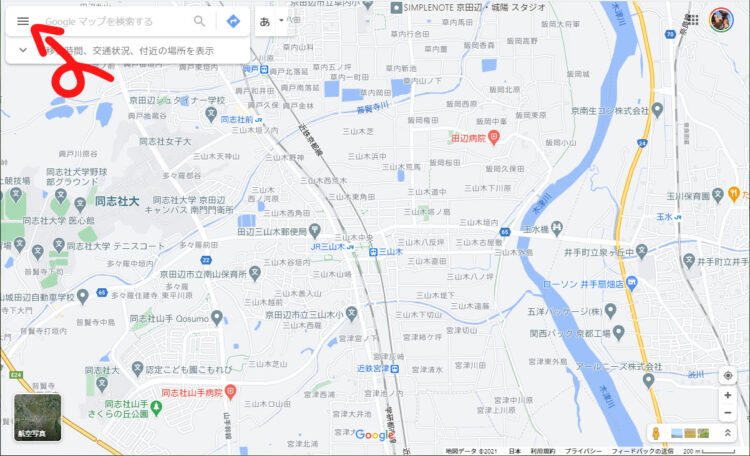Open the Google apps grid
750x456 pixels.
[x=693, y=19]
